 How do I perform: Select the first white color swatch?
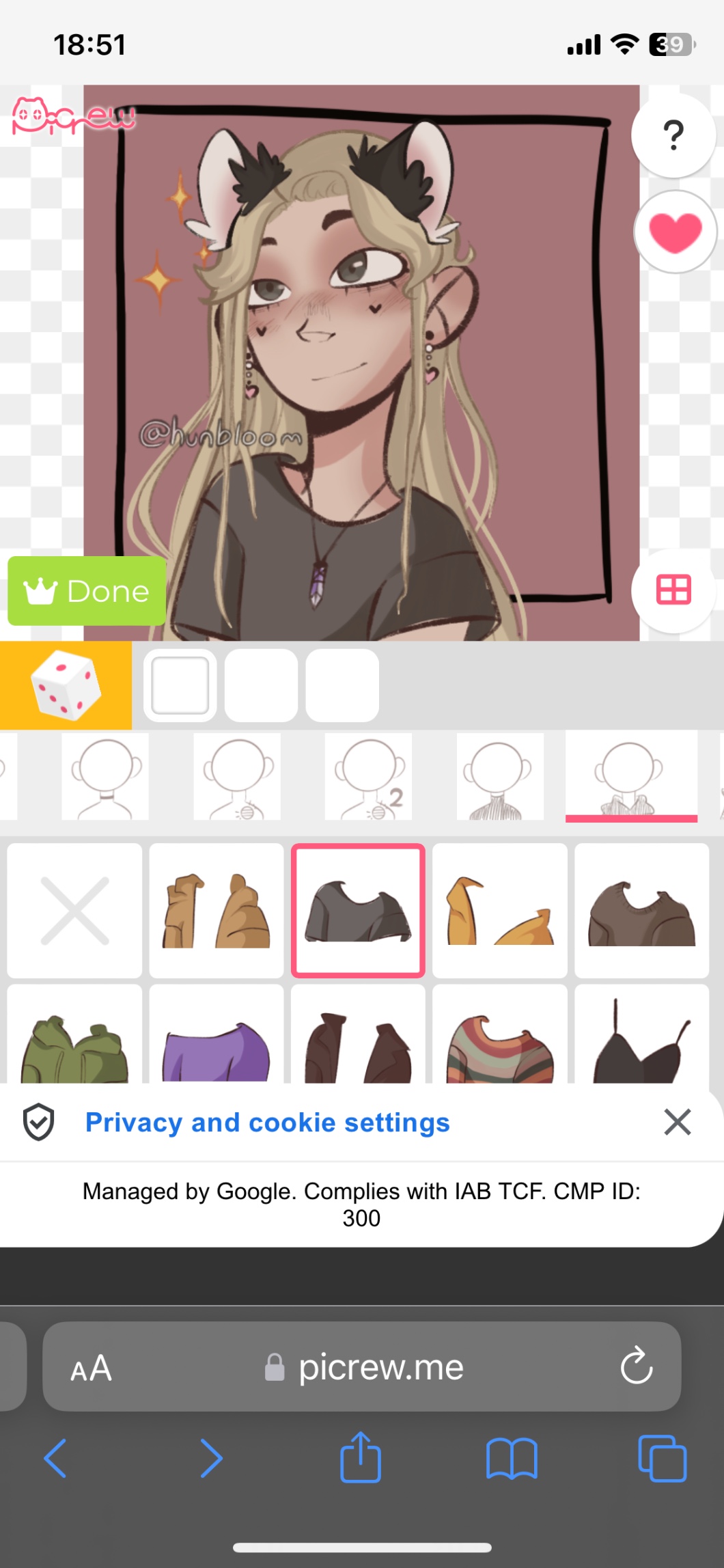[180, 685]
